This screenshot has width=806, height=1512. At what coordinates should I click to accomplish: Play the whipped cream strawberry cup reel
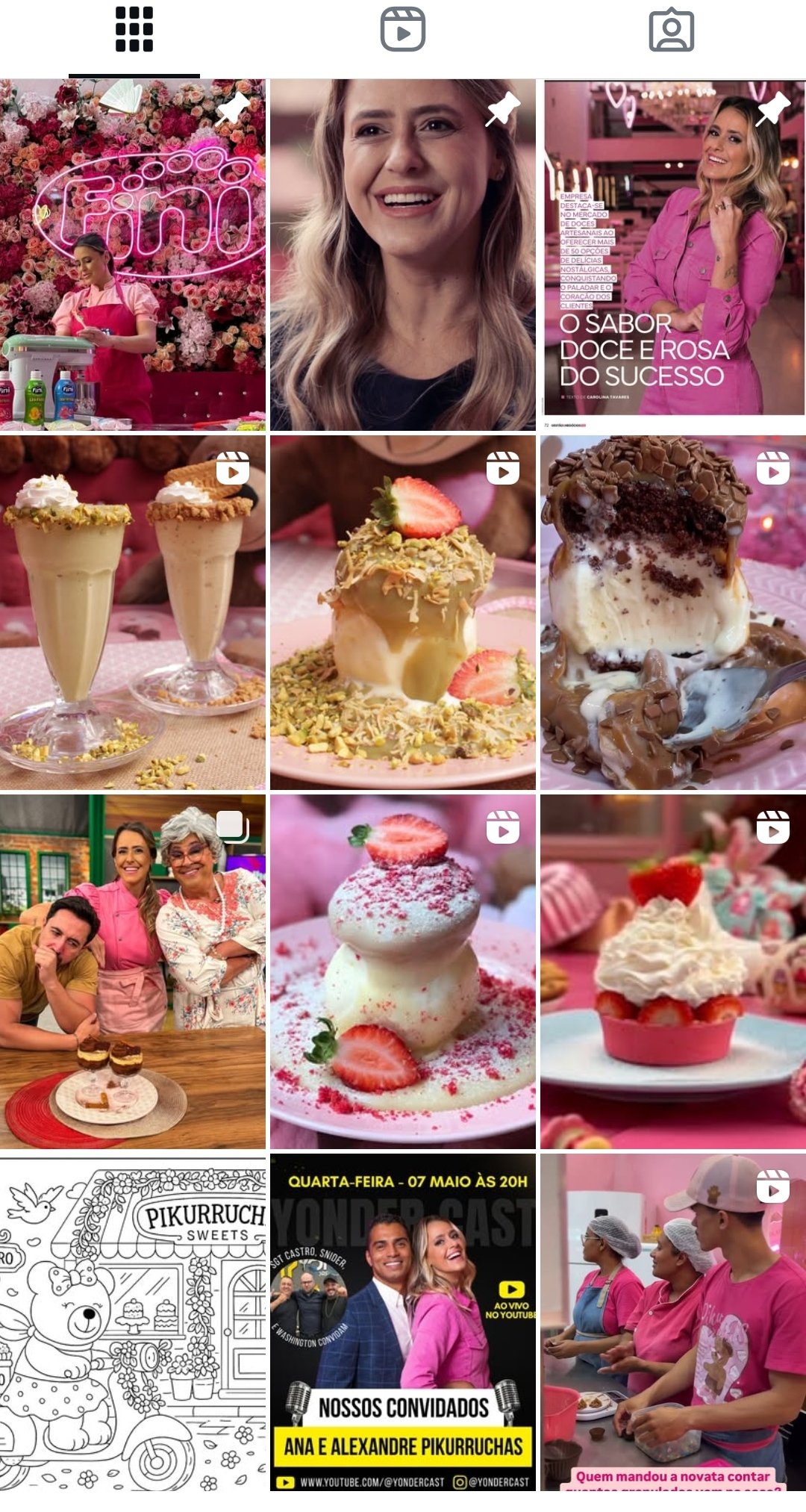point(673,971)
